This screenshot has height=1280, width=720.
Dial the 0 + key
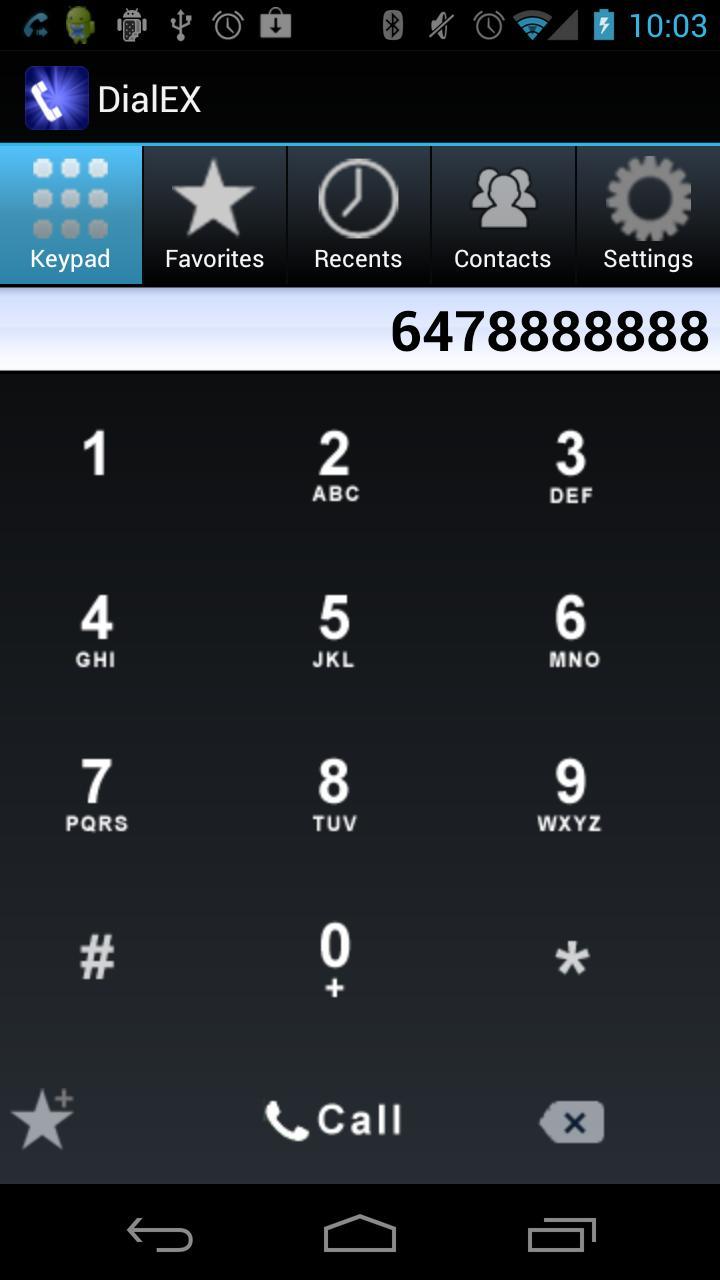tap(334, 958)
